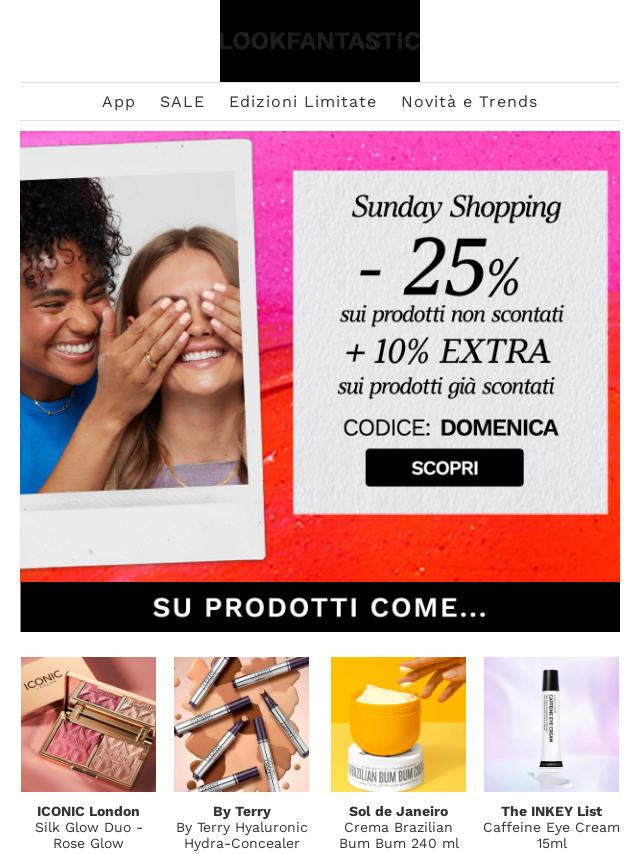
Task: Open Sol de Janeiro Brazilian Bum Bum cream
Action: click(398, 725)
